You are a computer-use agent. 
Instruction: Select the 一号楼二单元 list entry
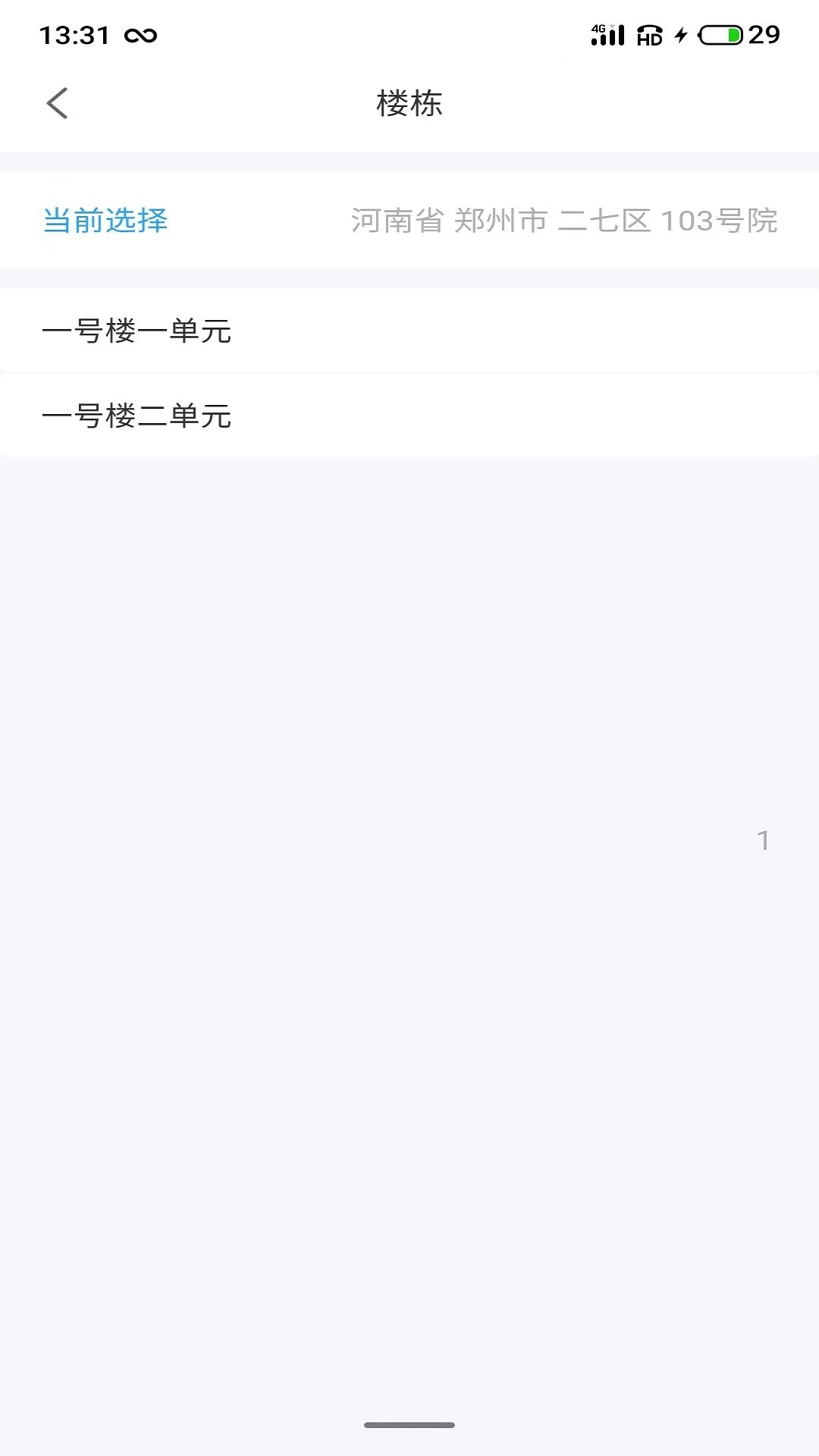click(x=409, y=415)
